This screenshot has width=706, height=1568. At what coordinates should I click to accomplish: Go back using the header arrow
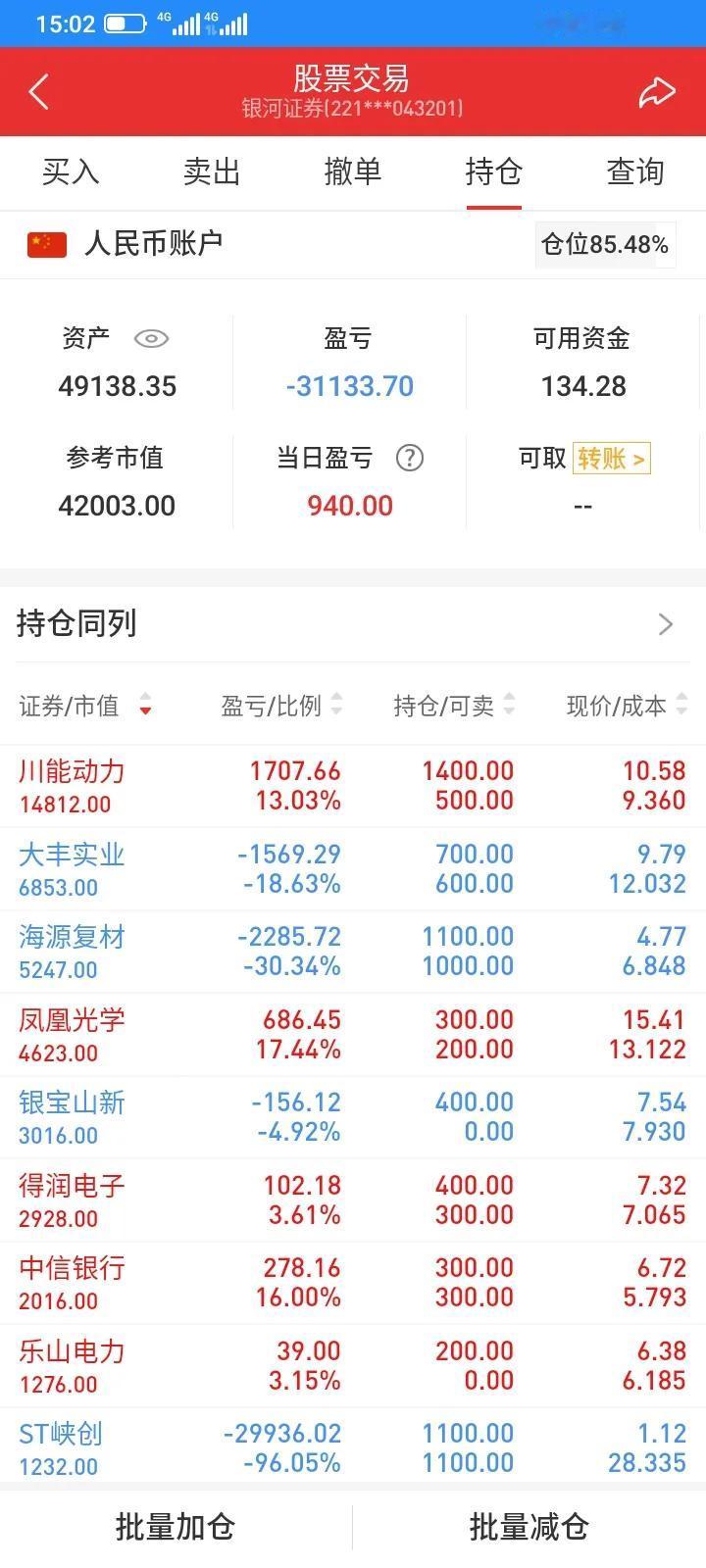[39, 92]
